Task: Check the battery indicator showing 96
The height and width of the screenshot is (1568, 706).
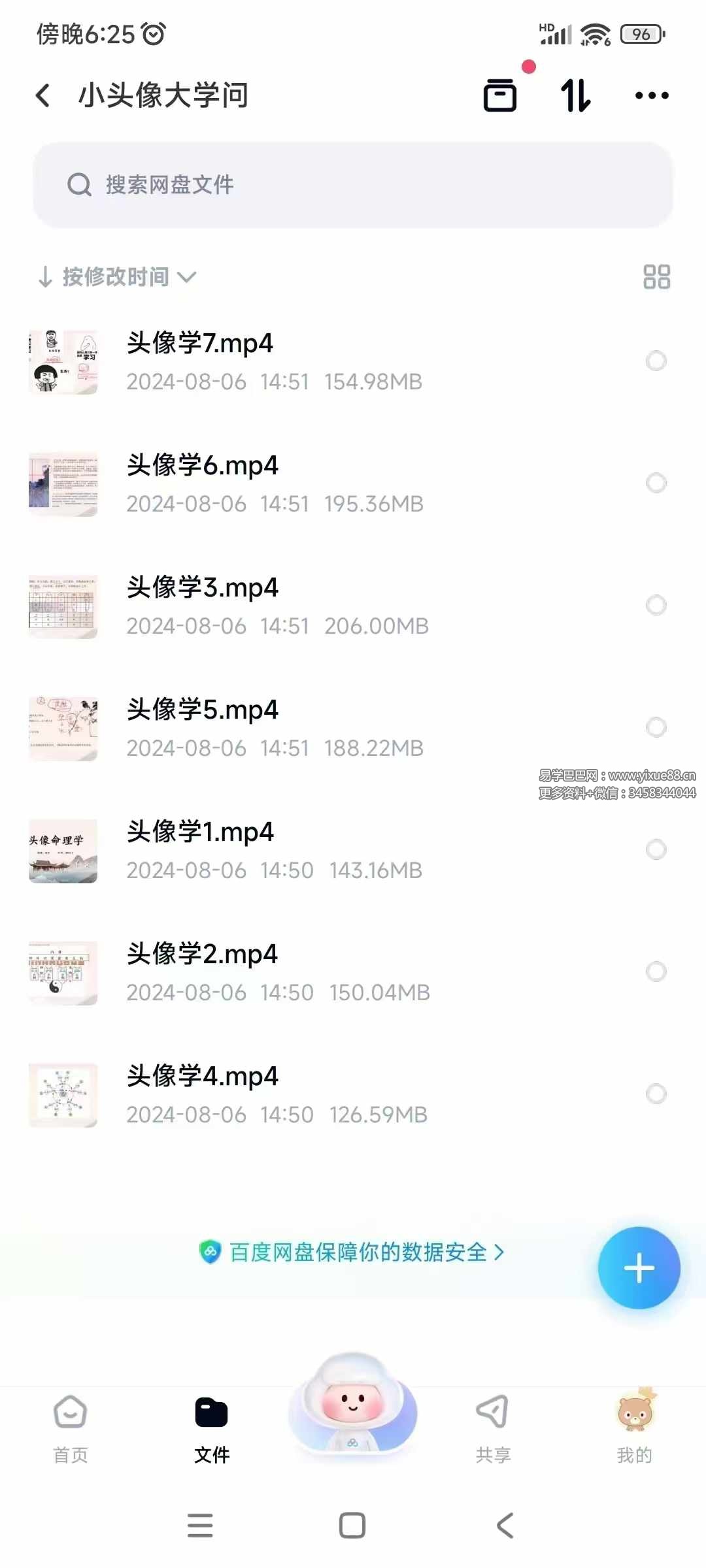Action: coord(641,34)
